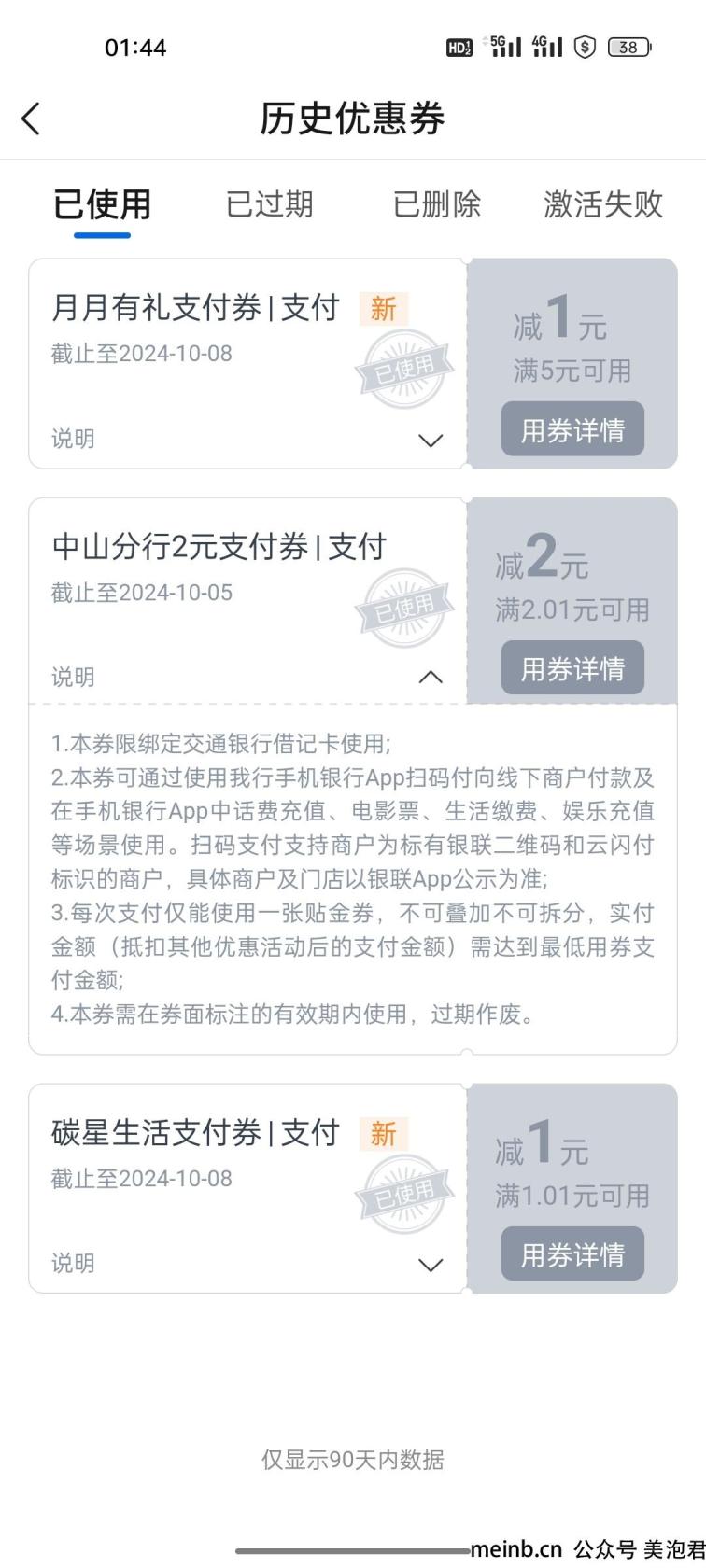Collapse 说明 of 中山分行2元支付券

tap(430, 678)
